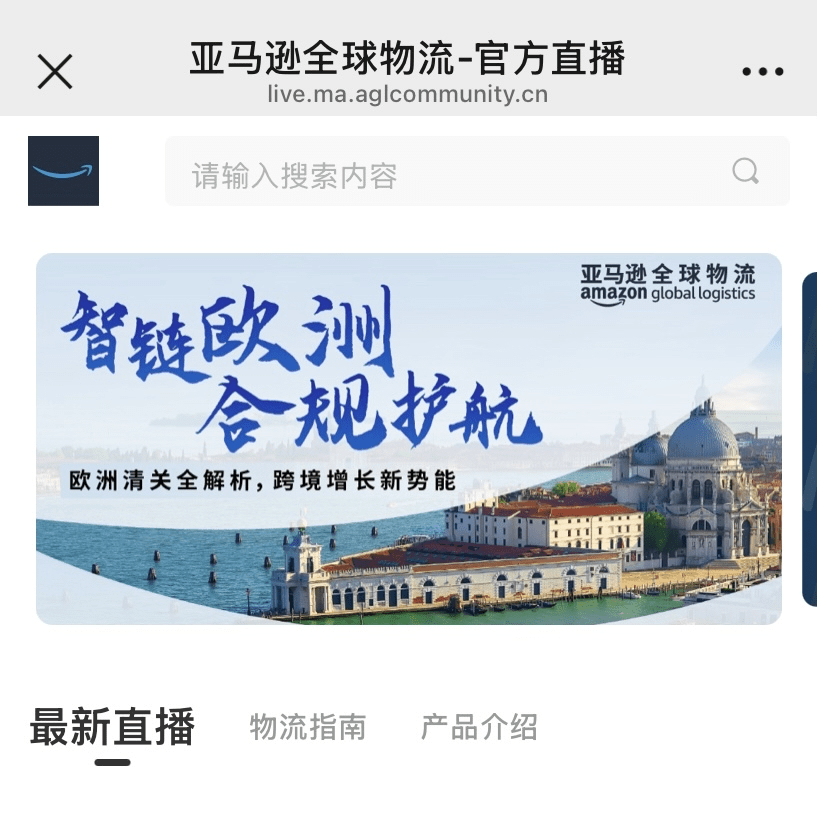Select the 最新直播 tab
This screenshot has width=817, height=817.
(x=112, y=727)
